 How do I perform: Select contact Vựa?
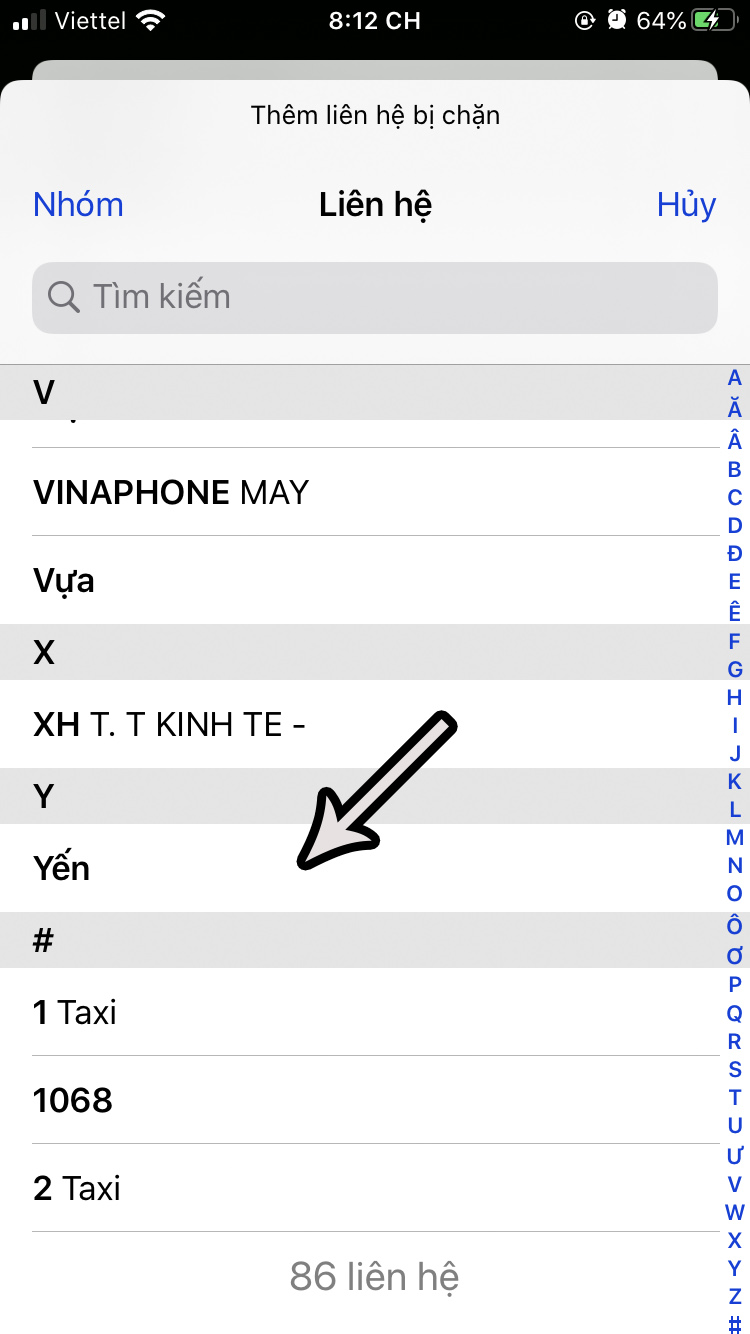64,580
